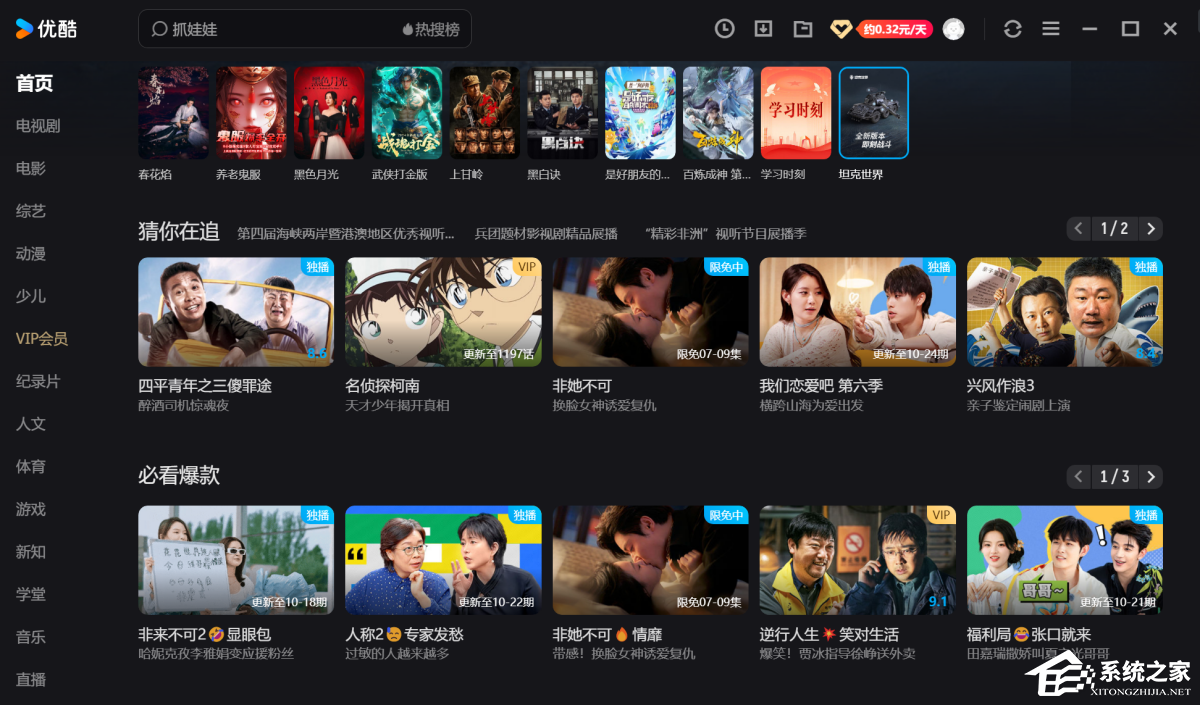
Task: Open the 兵团题材影视剧精品展播 link
Action: tap(546, 233)
